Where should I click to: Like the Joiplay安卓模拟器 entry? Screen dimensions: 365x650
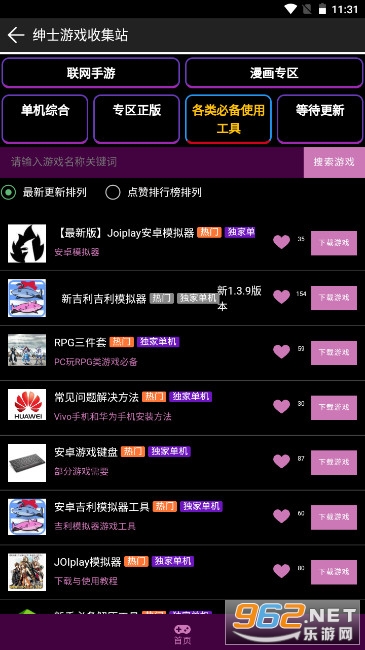click(282, 242)
